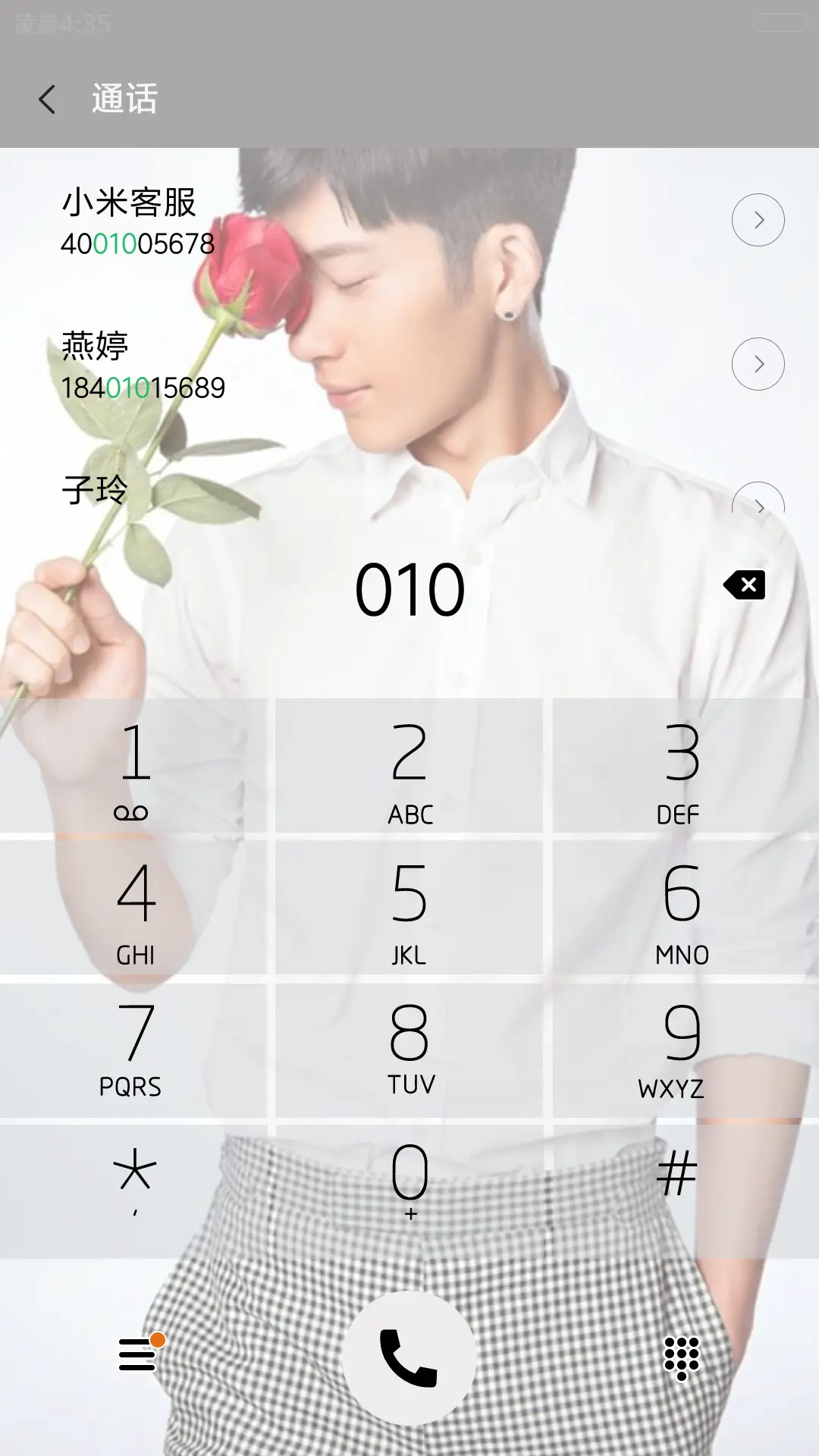The image size is (819, 1456).
Task: Call the contact 小米客服
Action: click(303, 221)
